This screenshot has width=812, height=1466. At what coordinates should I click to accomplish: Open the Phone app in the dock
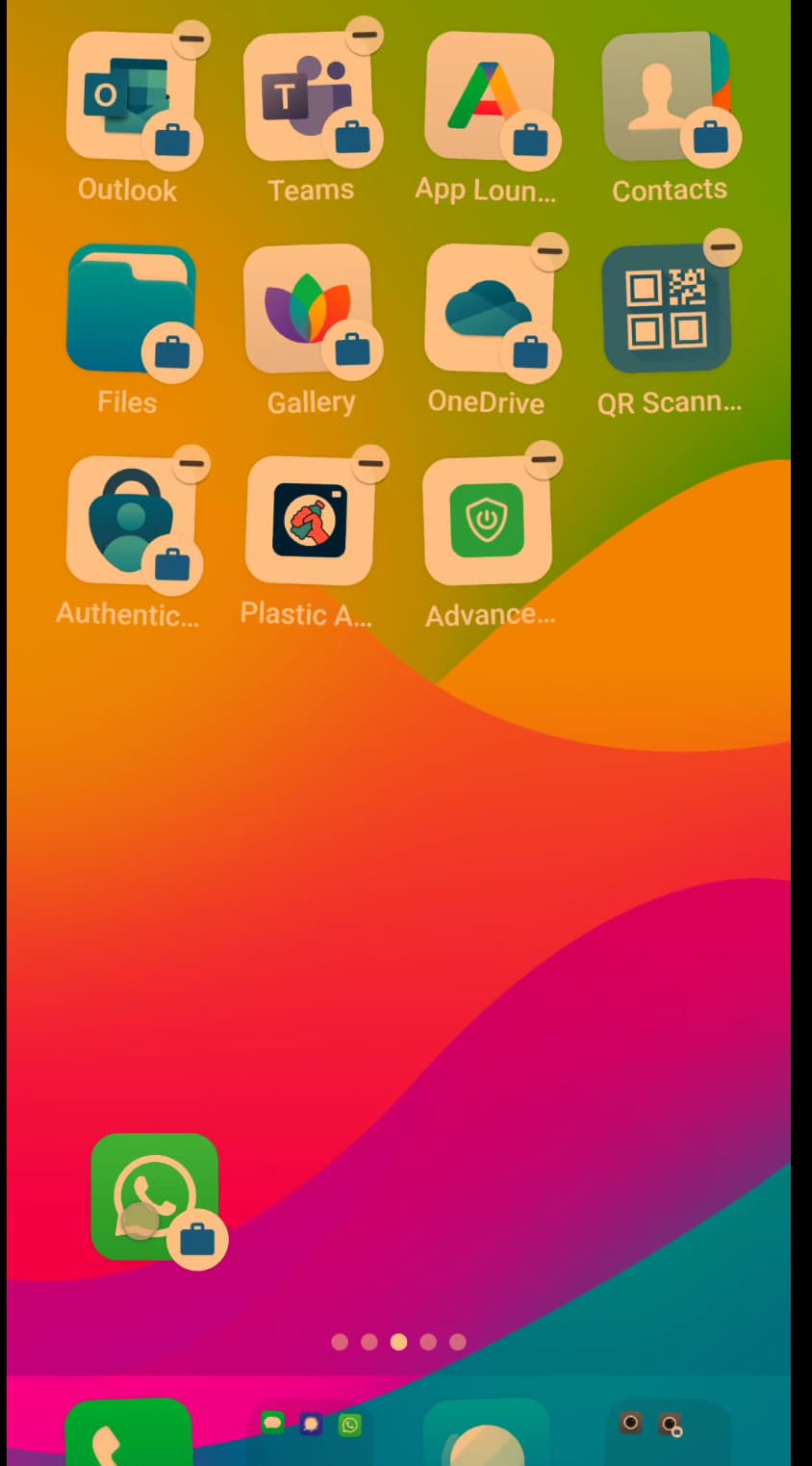click(128, 1436)
